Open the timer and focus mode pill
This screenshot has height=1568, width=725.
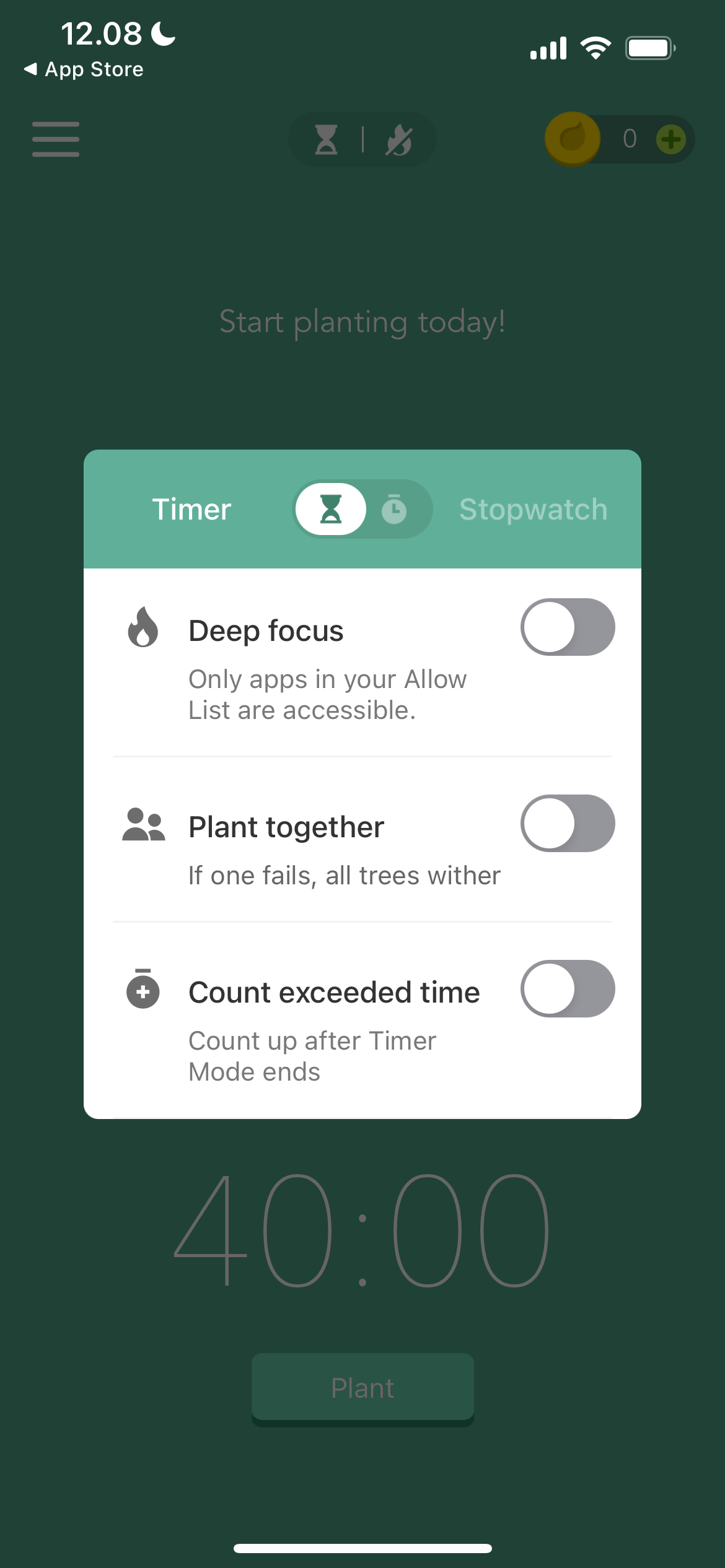pos(362,139)
